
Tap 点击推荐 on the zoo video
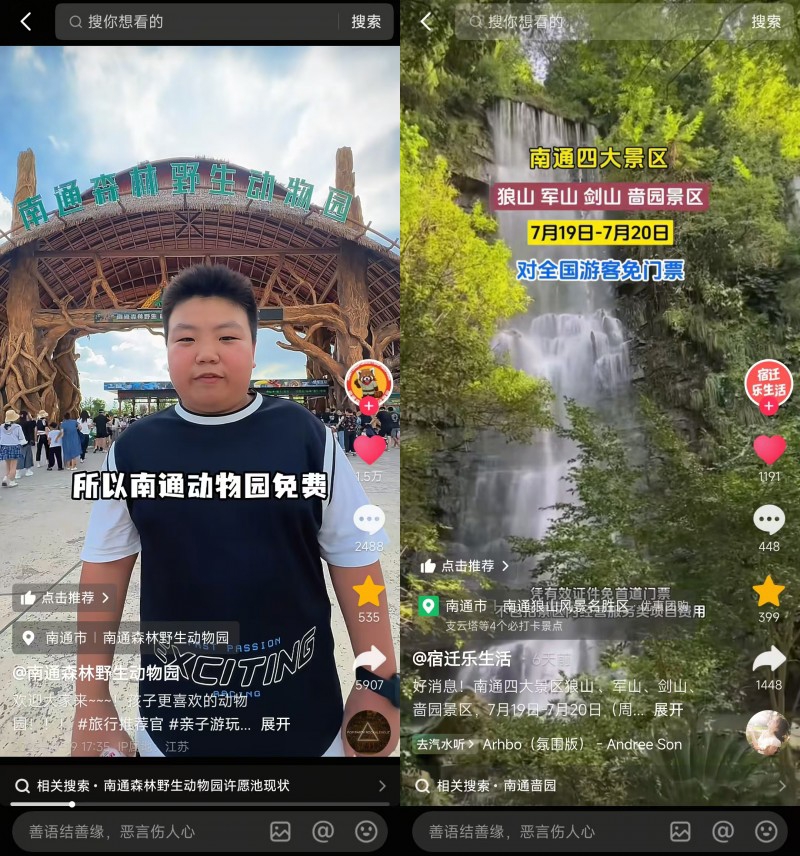pos(66,597)
